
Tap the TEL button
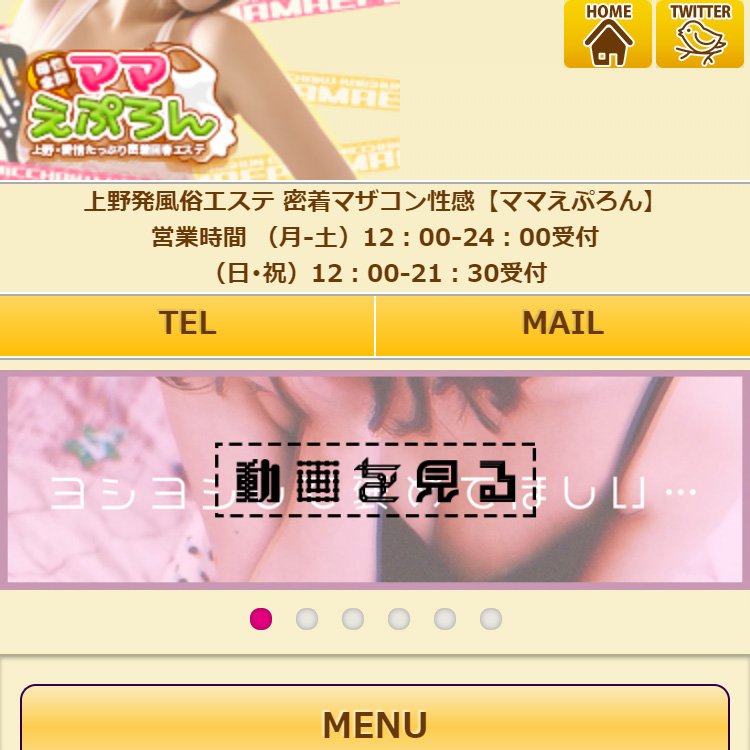coord(187,324)
